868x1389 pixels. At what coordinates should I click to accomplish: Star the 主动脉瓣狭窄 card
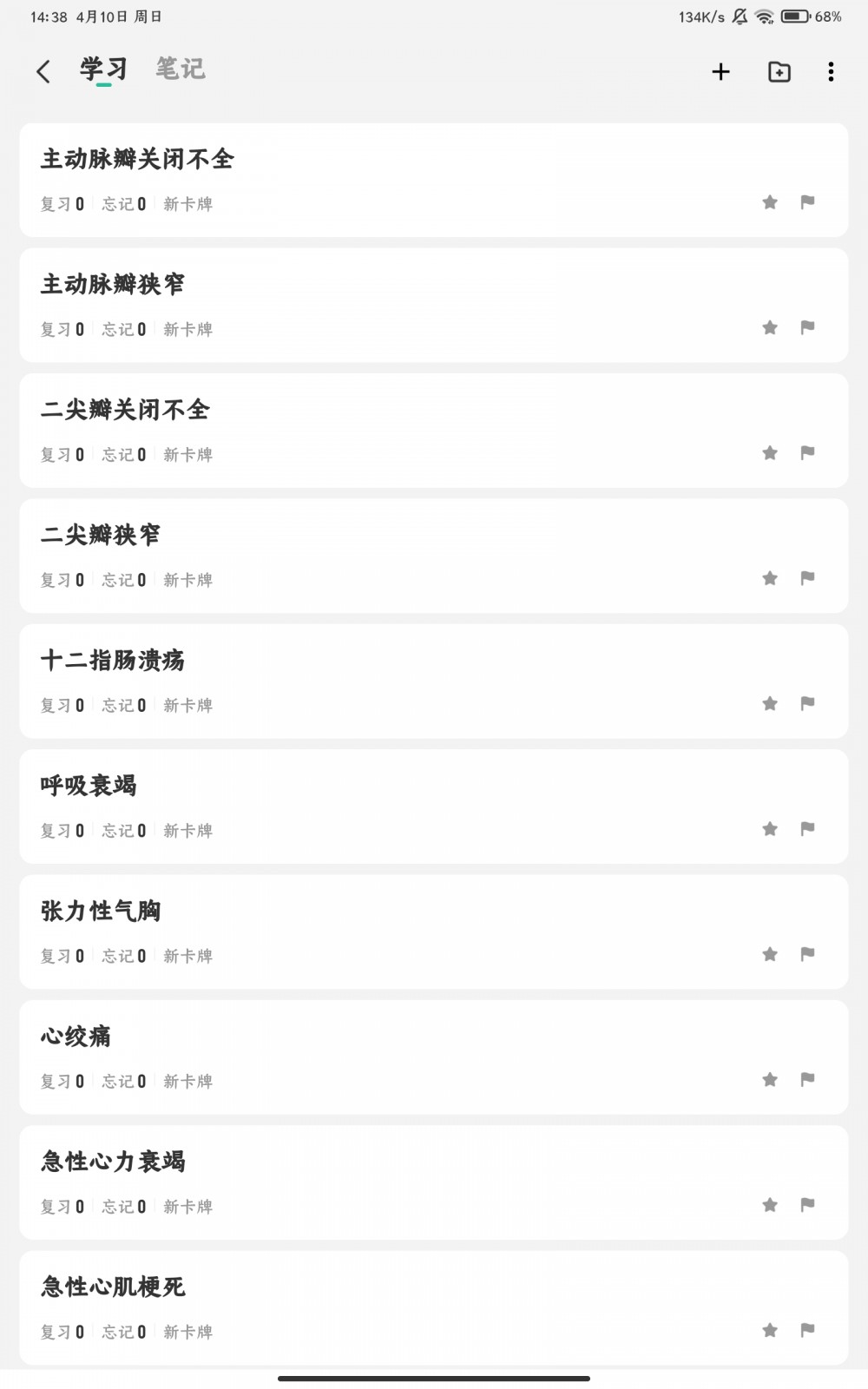[x=770, y=327]
